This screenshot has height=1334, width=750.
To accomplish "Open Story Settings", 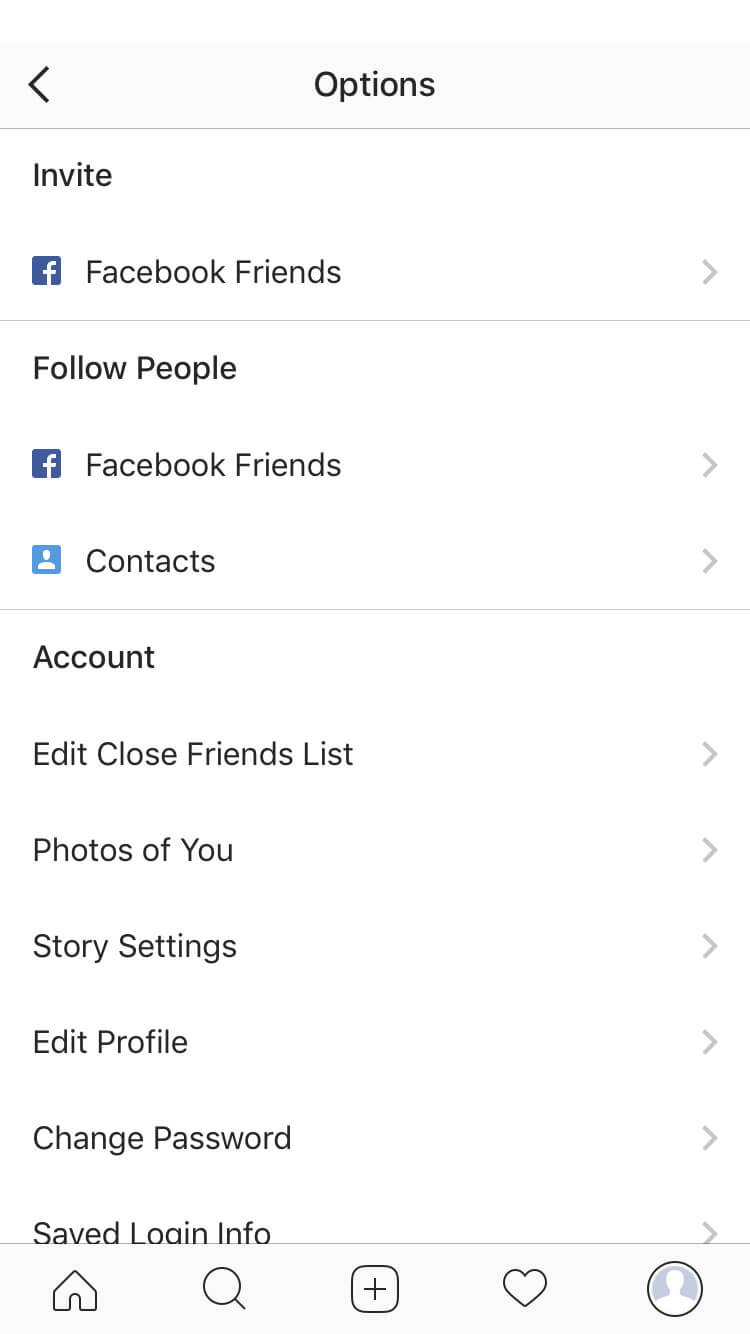I will [x=375, y=946].
